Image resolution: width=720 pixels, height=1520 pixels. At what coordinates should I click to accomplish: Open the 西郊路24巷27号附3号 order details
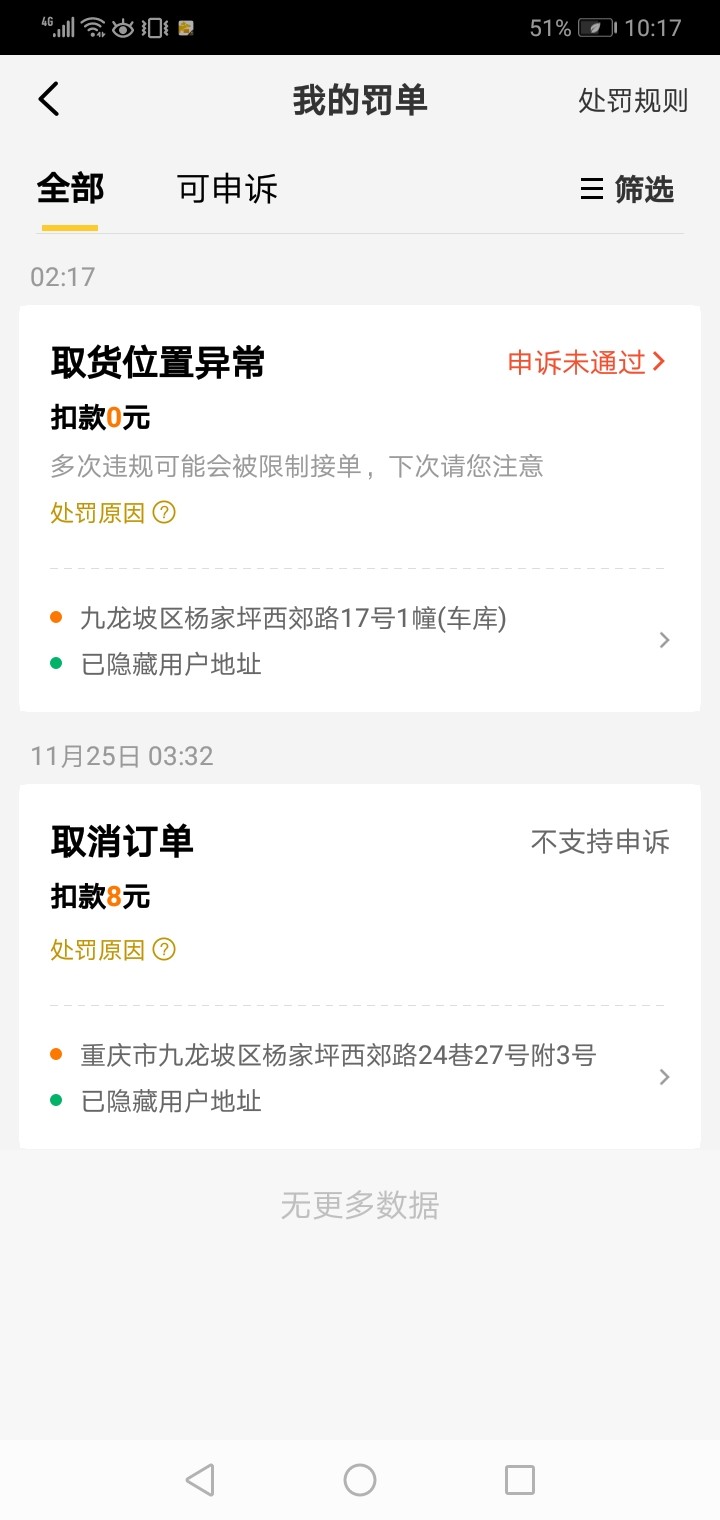click(360, 1077)
